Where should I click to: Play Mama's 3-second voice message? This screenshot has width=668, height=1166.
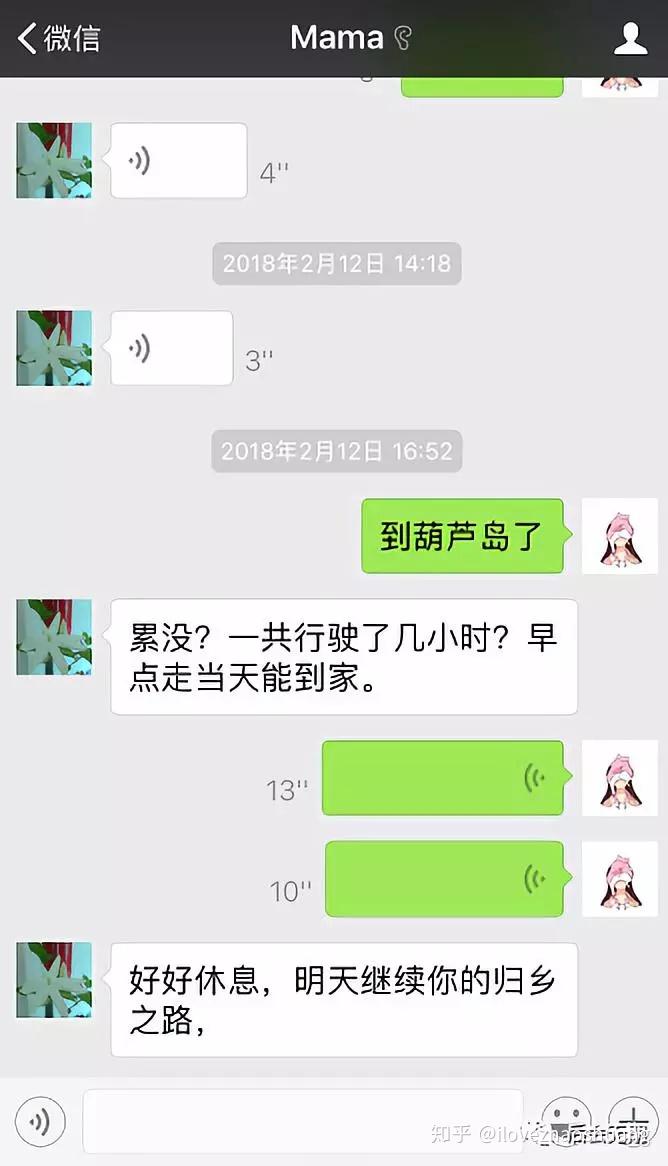pos(171,348)
